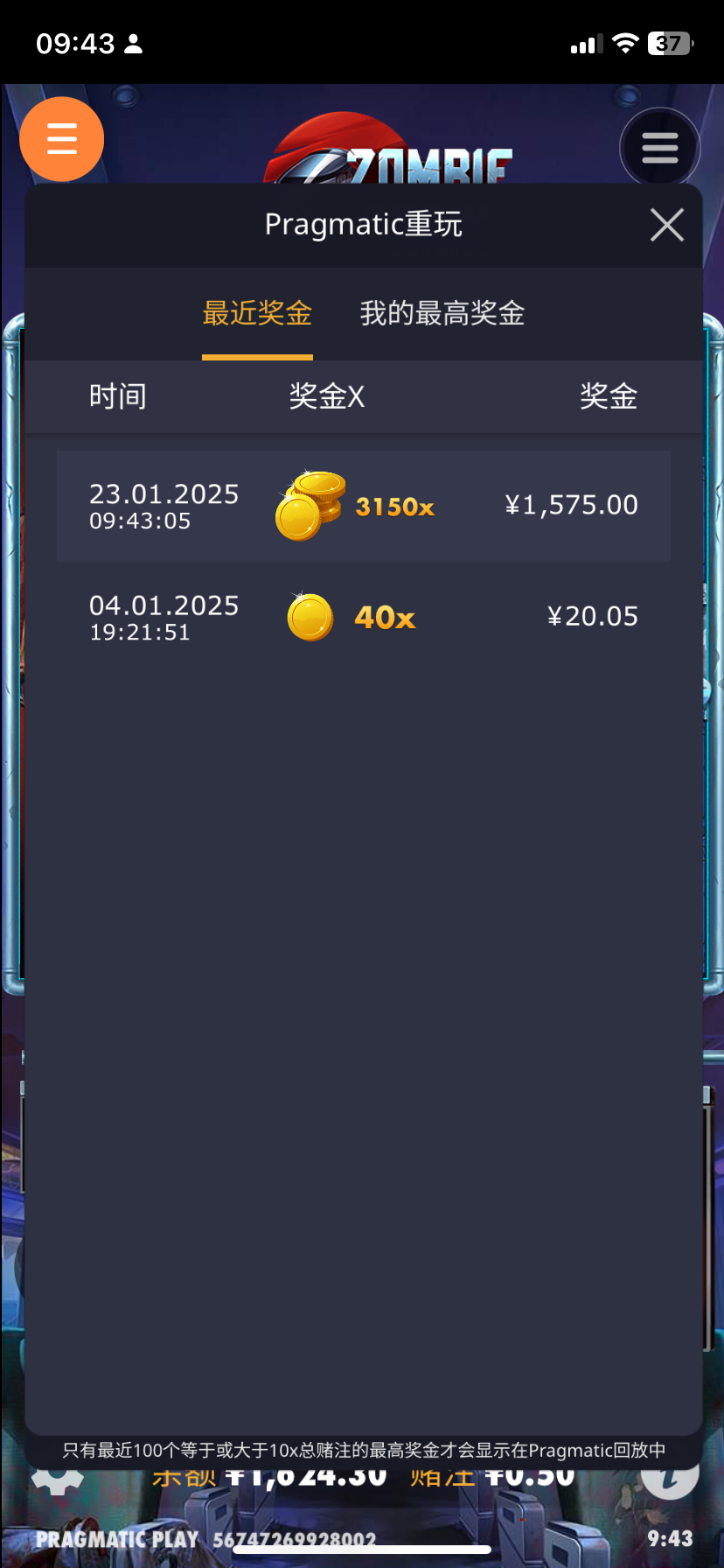Switch to the 我的最高奖金 tab
The height and width of the screenshot is (1568, 724).
click(442, 313)
